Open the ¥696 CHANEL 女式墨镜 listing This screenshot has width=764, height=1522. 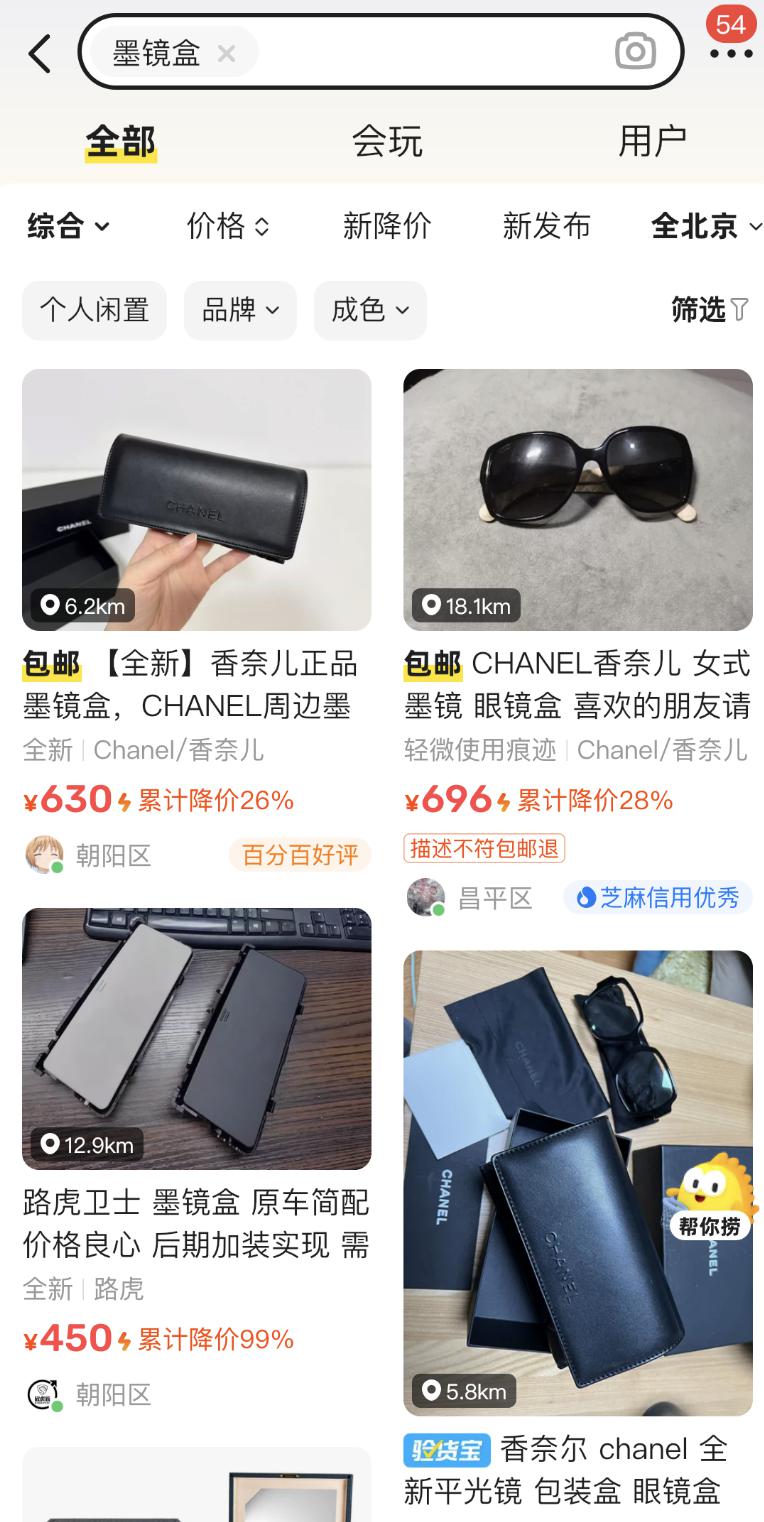[578, 642]
